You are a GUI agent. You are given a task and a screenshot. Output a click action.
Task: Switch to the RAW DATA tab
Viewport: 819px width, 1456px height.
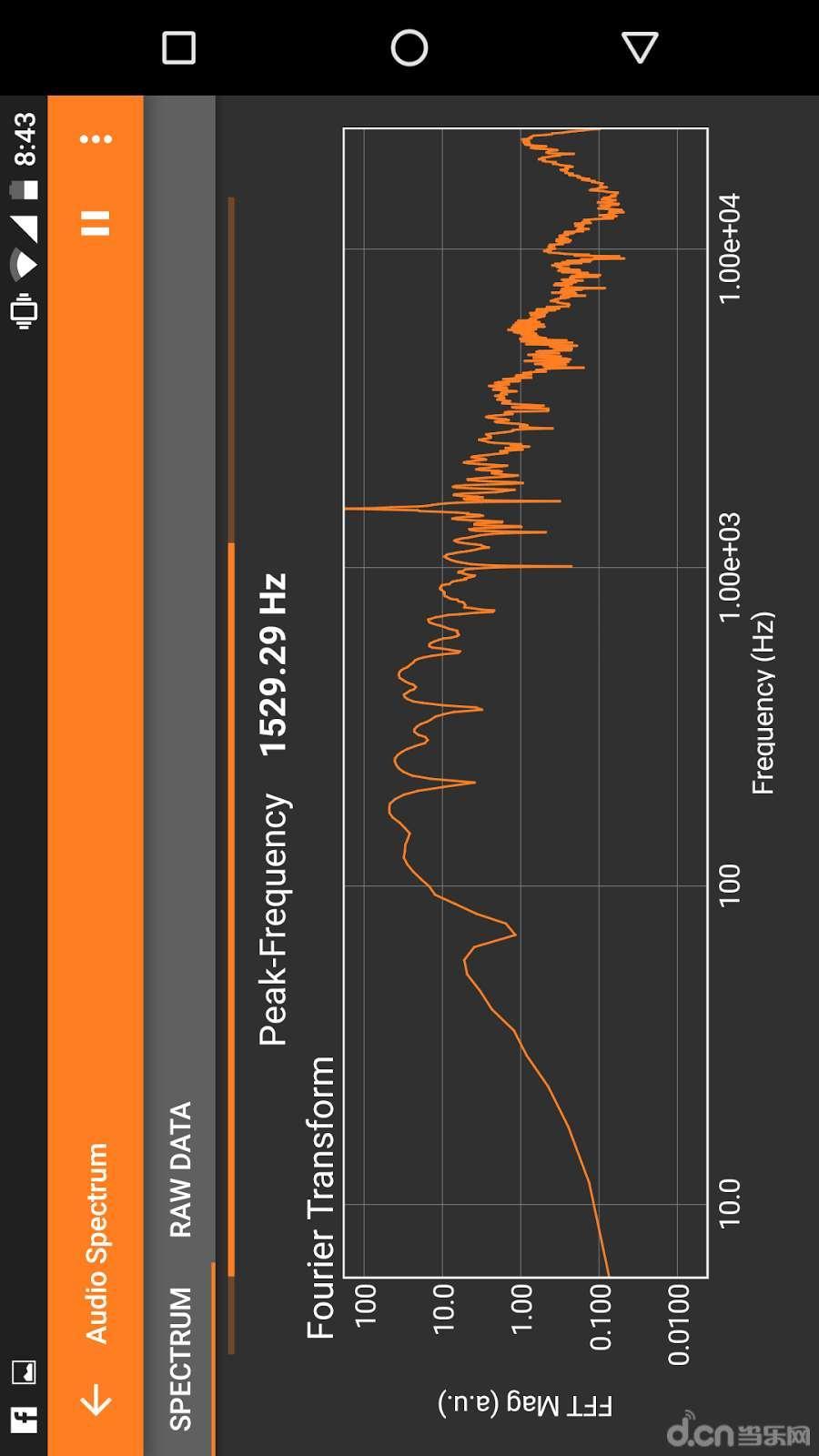179,1169
